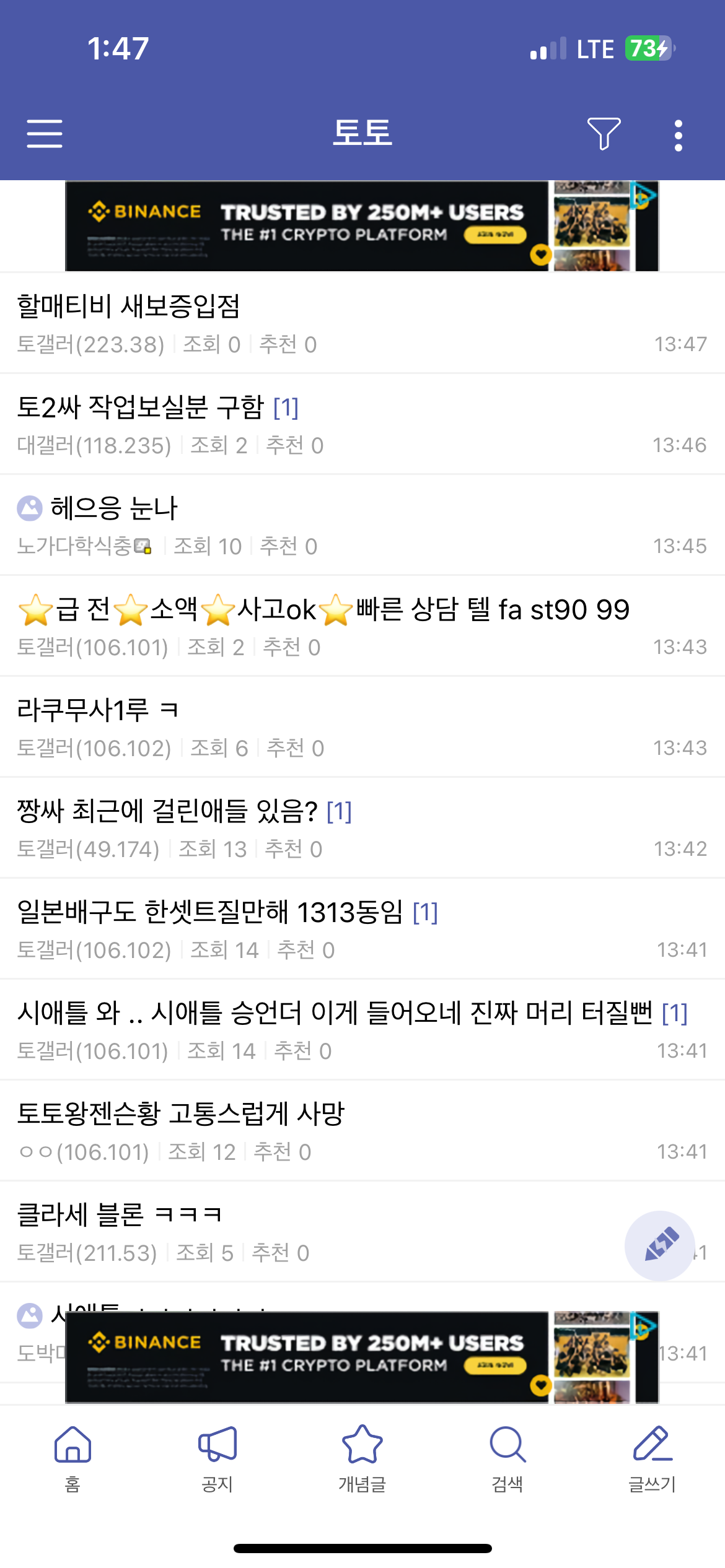Screen dimensions: 725x1568
Task: Open the post 짱싸 최근에 걸린애들 있음?
Action: pyautogui.click(x=167, y=811)
